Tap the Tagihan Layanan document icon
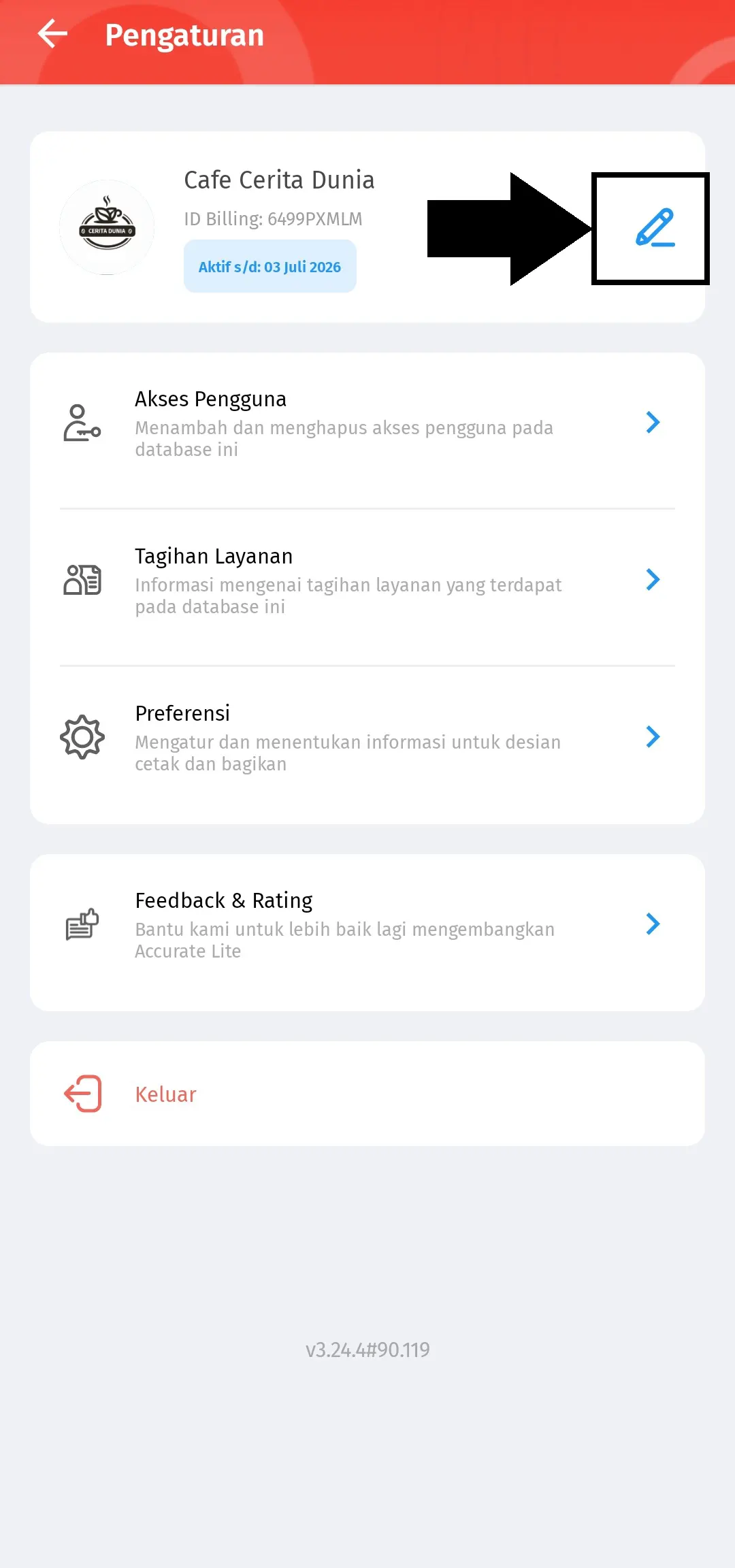735x1568 pixels. tap(82, 580)
